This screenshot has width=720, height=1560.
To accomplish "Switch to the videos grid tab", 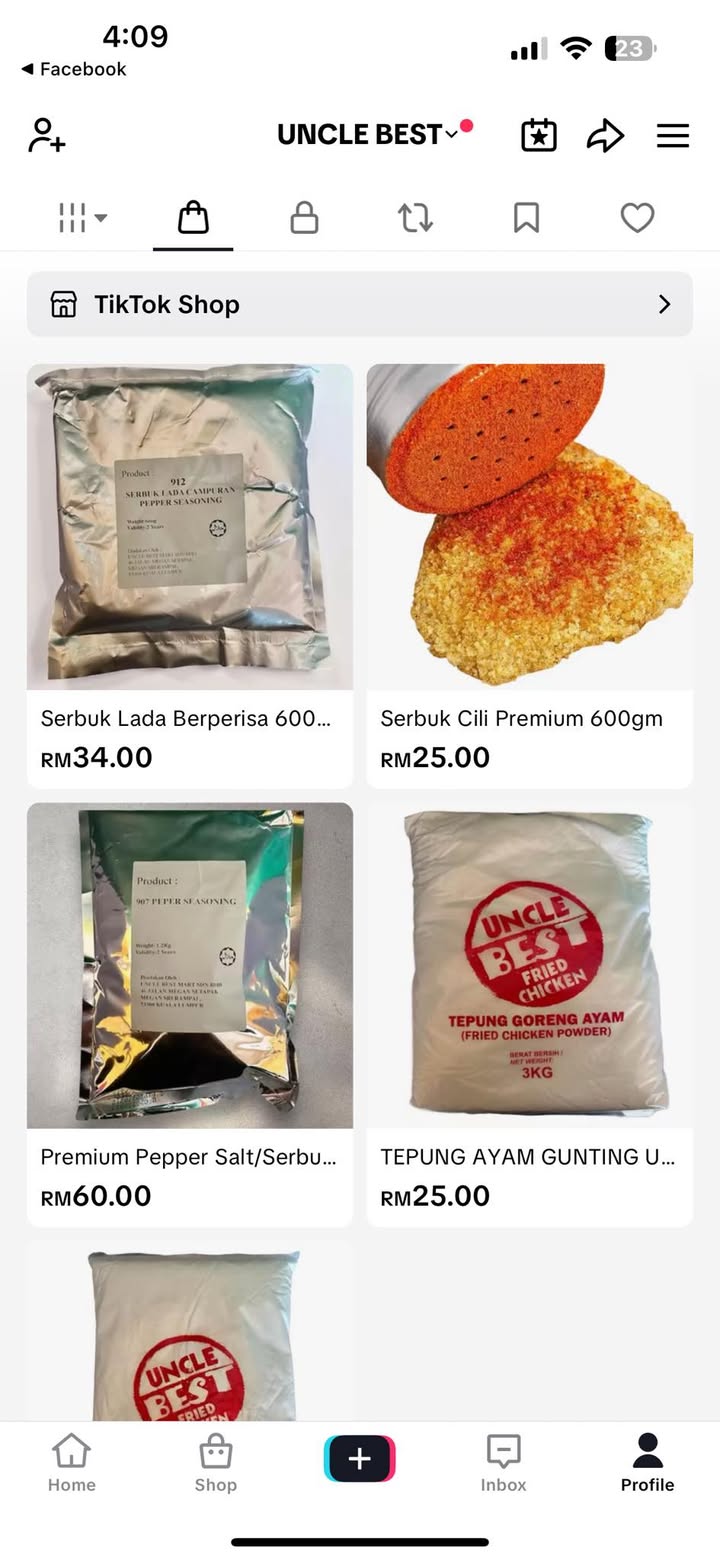I will pos(82,217).
